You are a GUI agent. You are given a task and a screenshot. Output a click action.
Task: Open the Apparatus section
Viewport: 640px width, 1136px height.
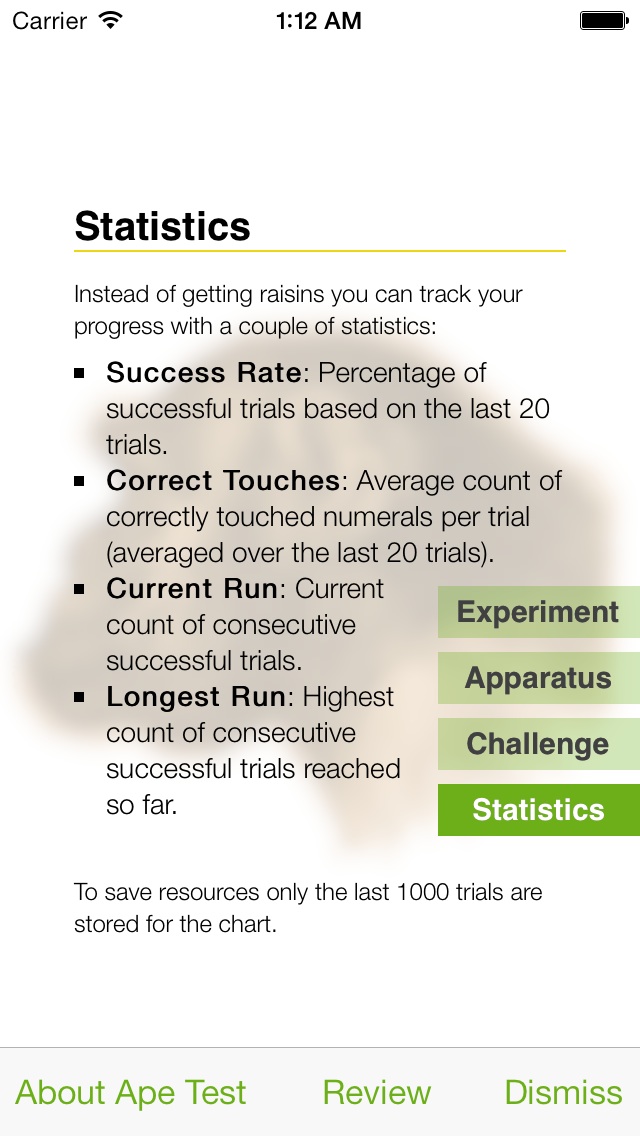coord(539,678)
